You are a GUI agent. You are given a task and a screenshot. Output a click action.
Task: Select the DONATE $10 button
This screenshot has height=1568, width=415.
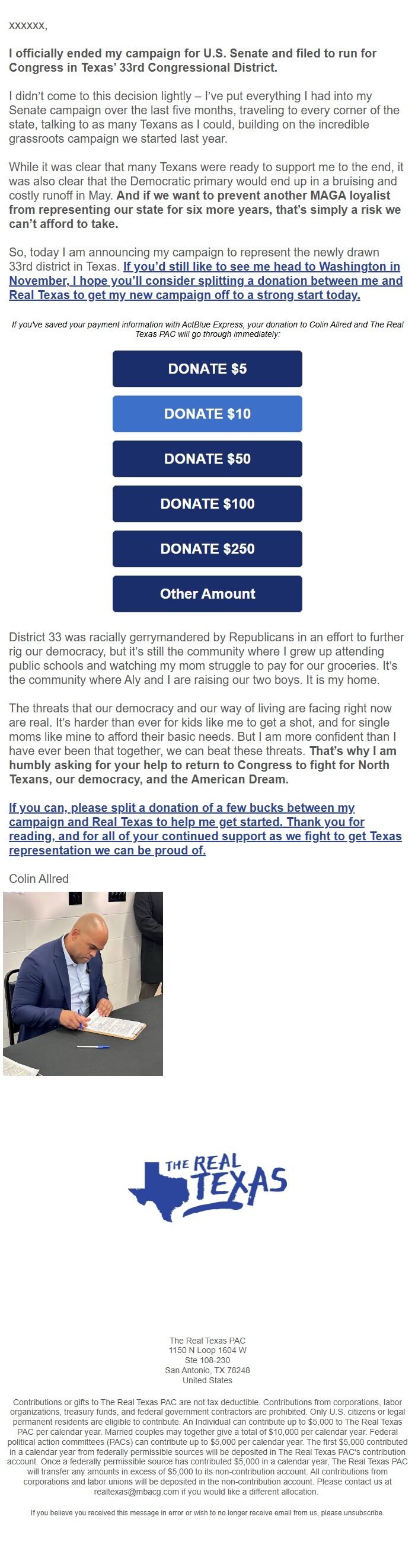point(207,414)
